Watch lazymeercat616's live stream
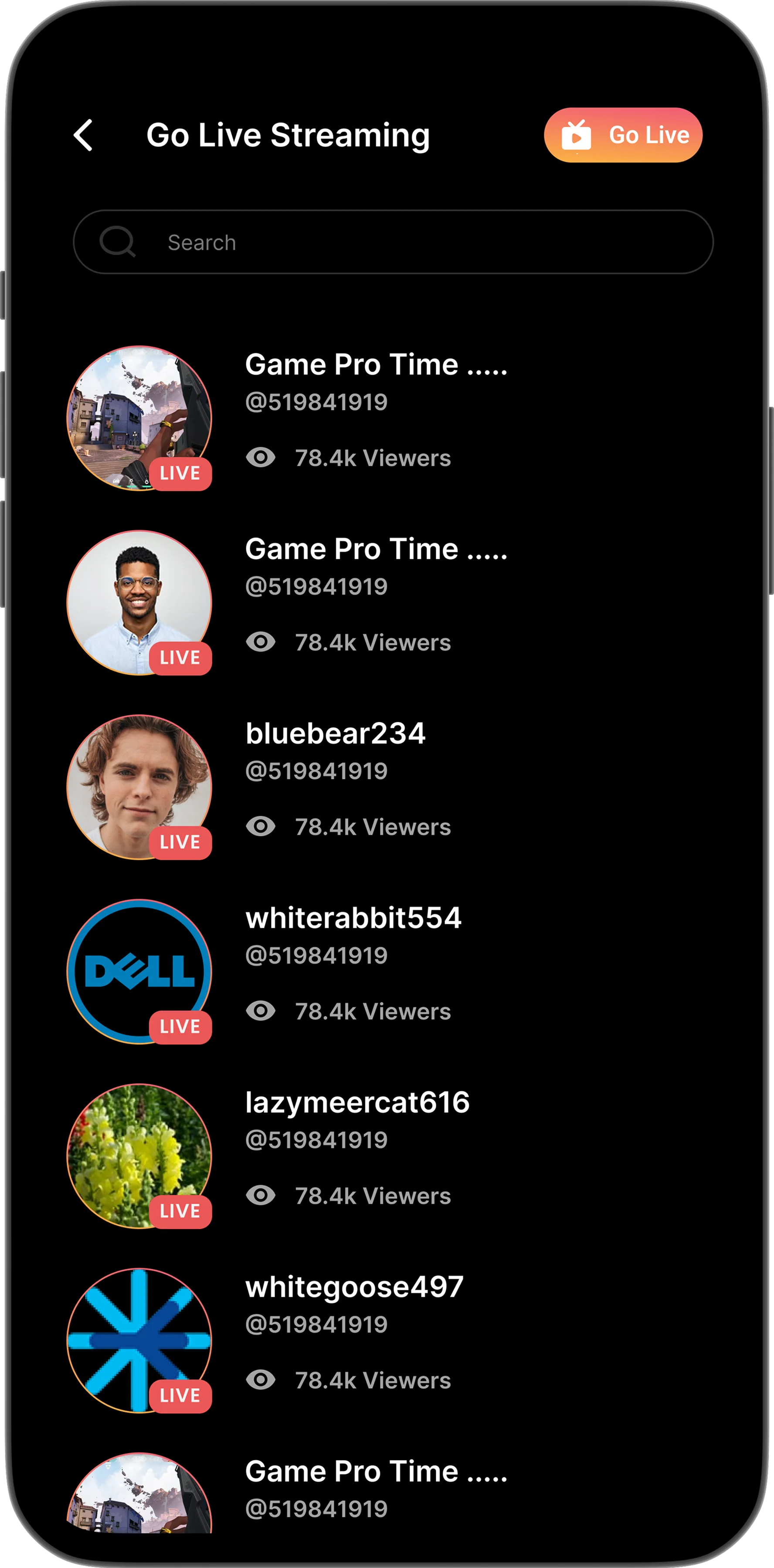774x1568 pixels. click(139, 1155)
